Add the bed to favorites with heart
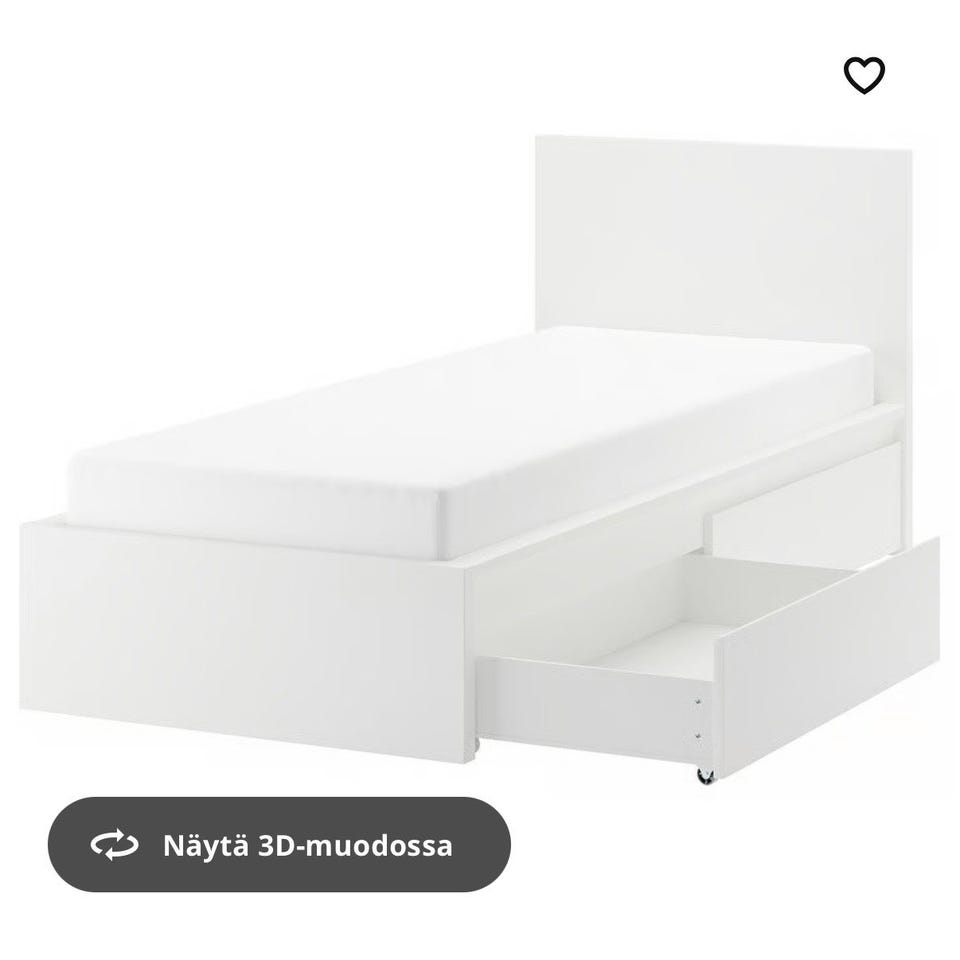This screenshot has height=960, width=960. (x=864, y=75)
